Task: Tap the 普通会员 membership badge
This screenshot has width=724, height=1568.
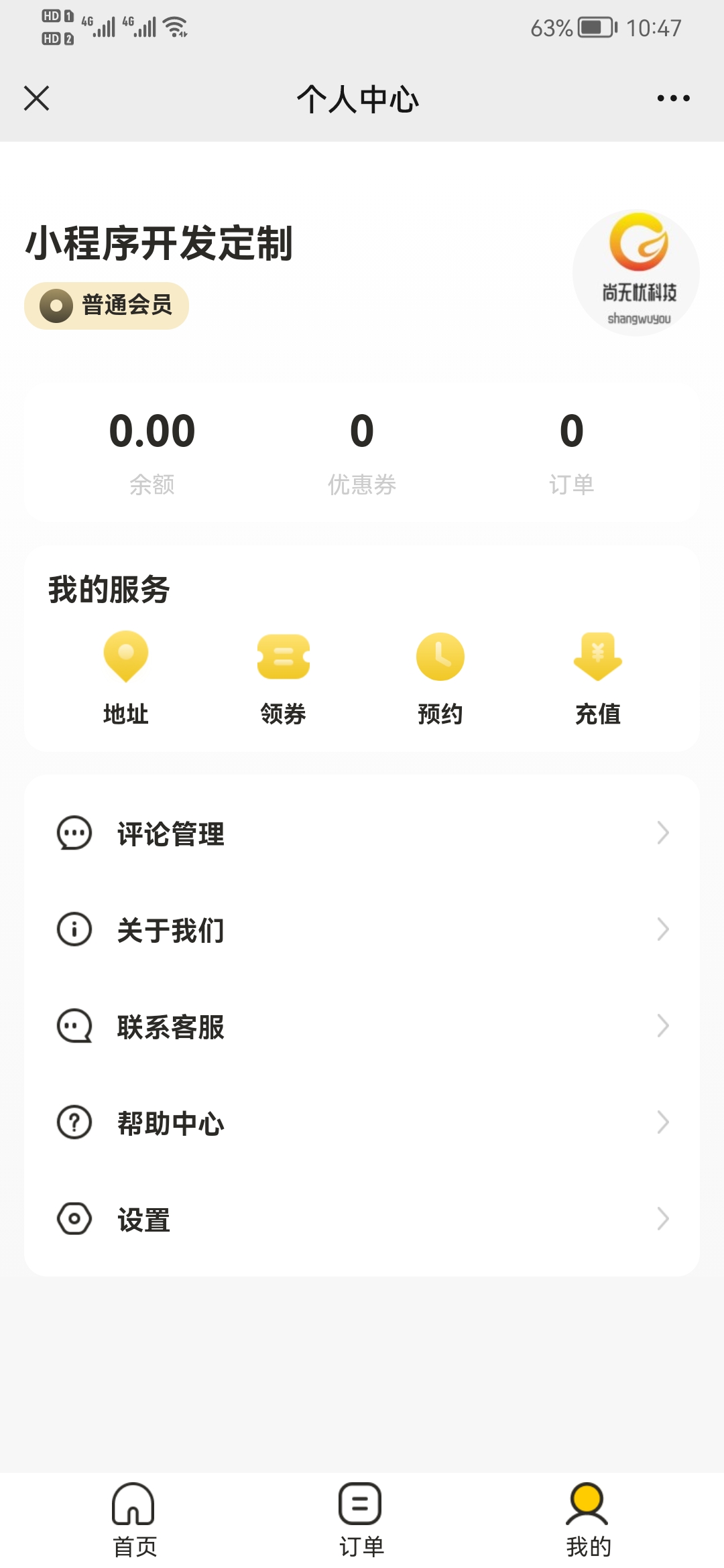Action: (107, 306)
